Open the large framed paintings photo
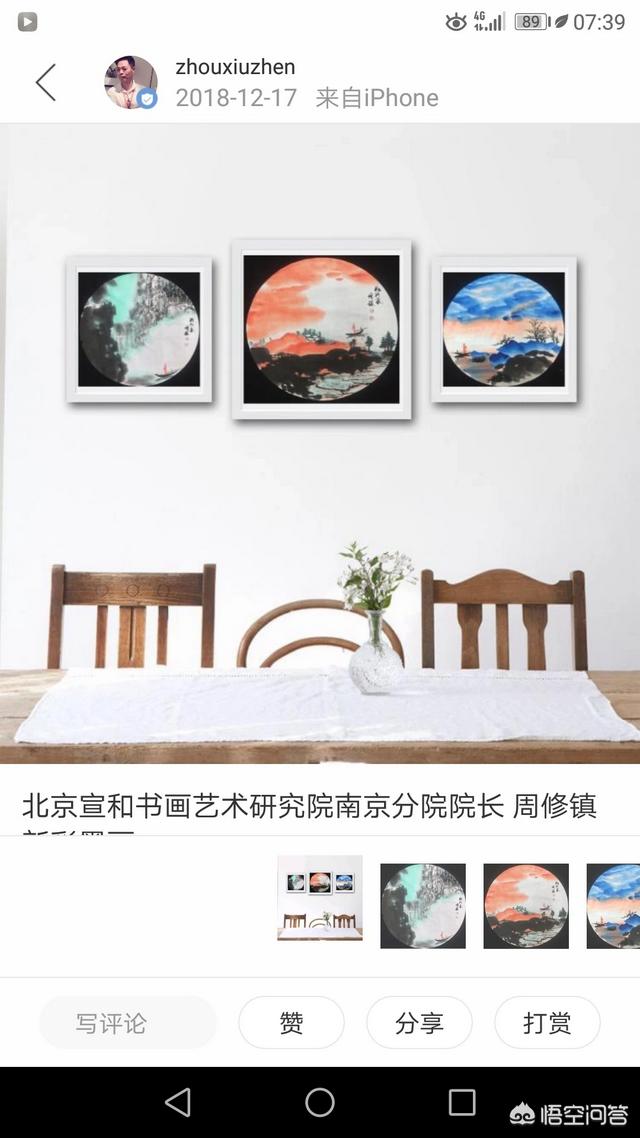This screenshot has height=1138, width=640. click(x=320, y=443)
